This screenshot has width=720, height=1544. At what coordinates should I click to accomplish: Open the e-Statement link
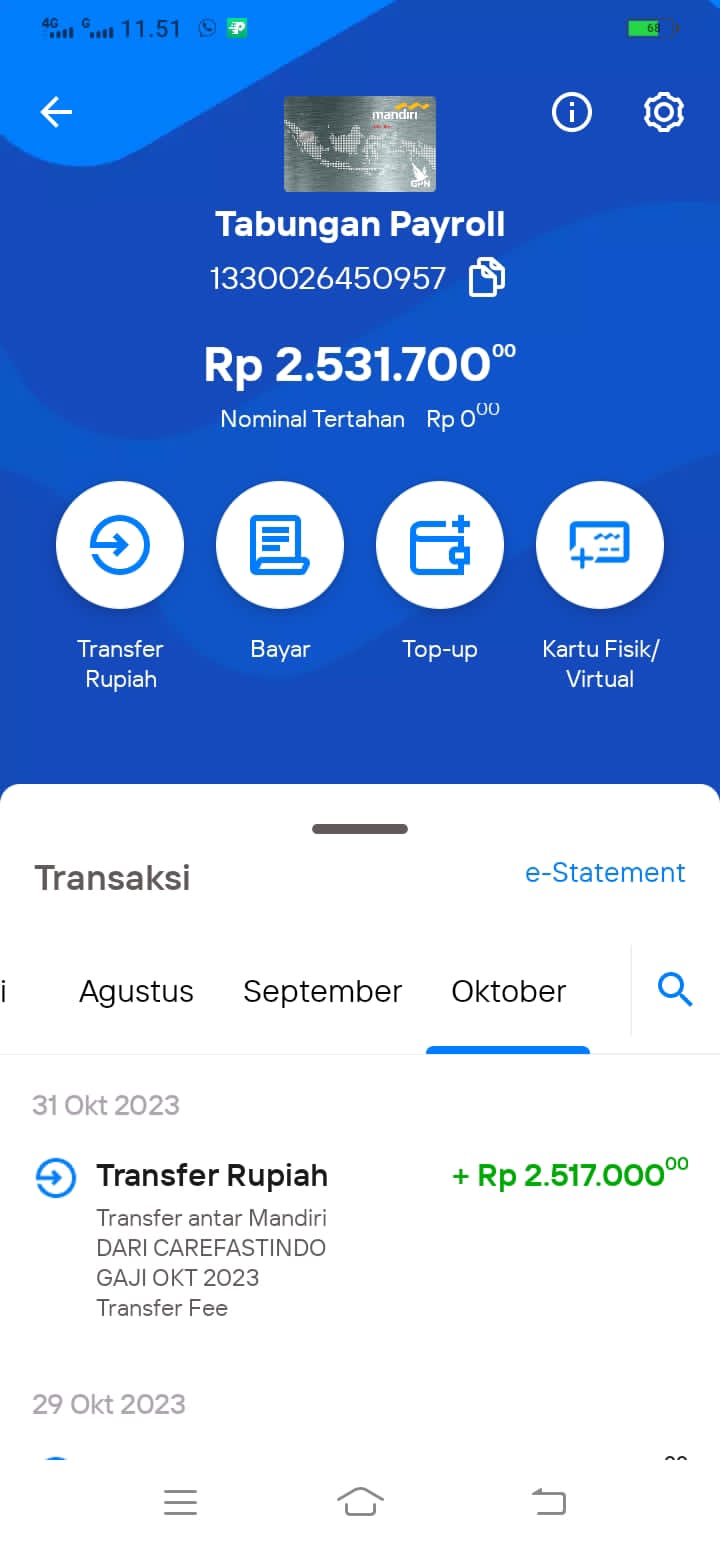point(605,872)
